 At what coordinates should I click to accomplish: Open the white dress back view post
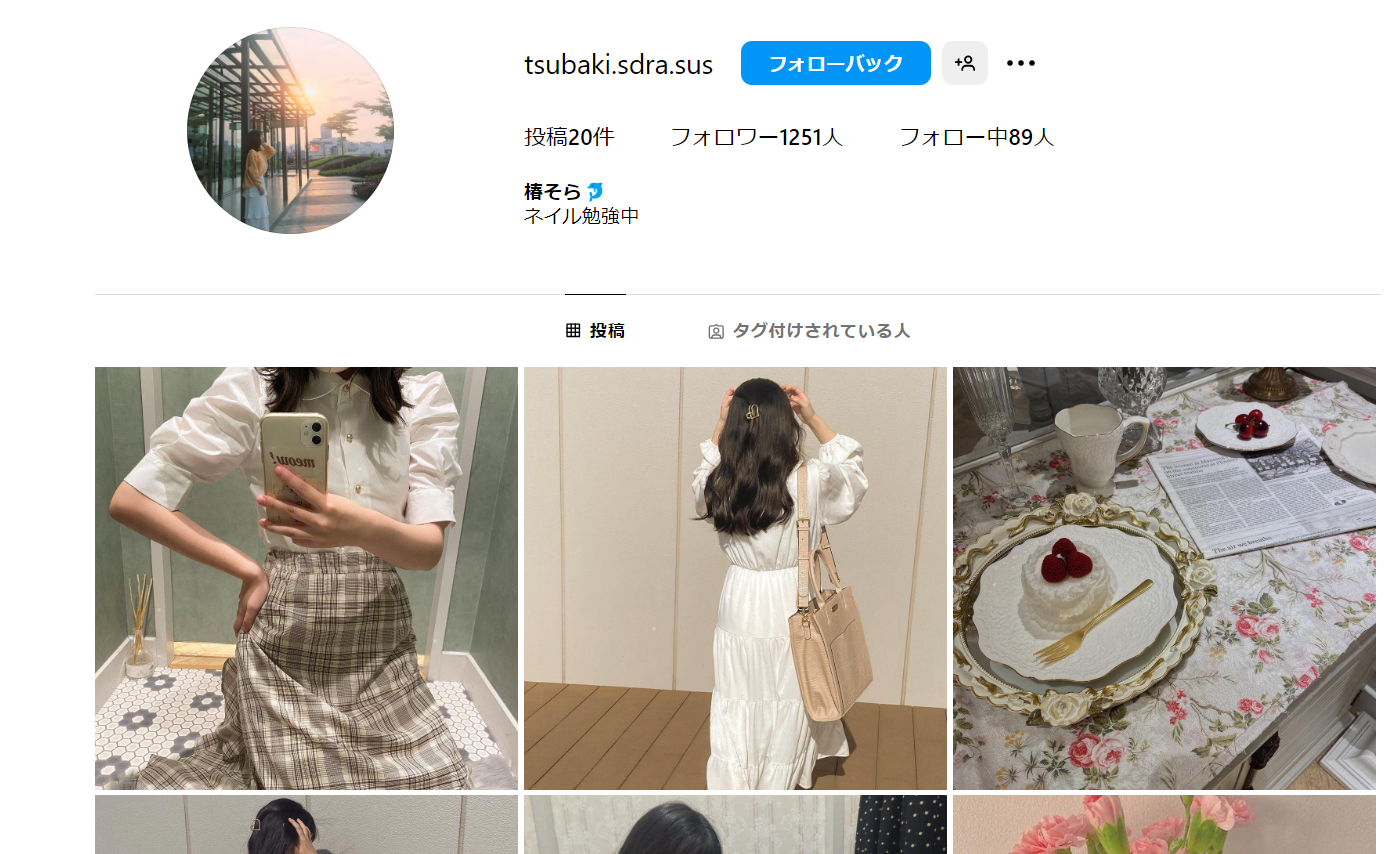coord(735,578)
